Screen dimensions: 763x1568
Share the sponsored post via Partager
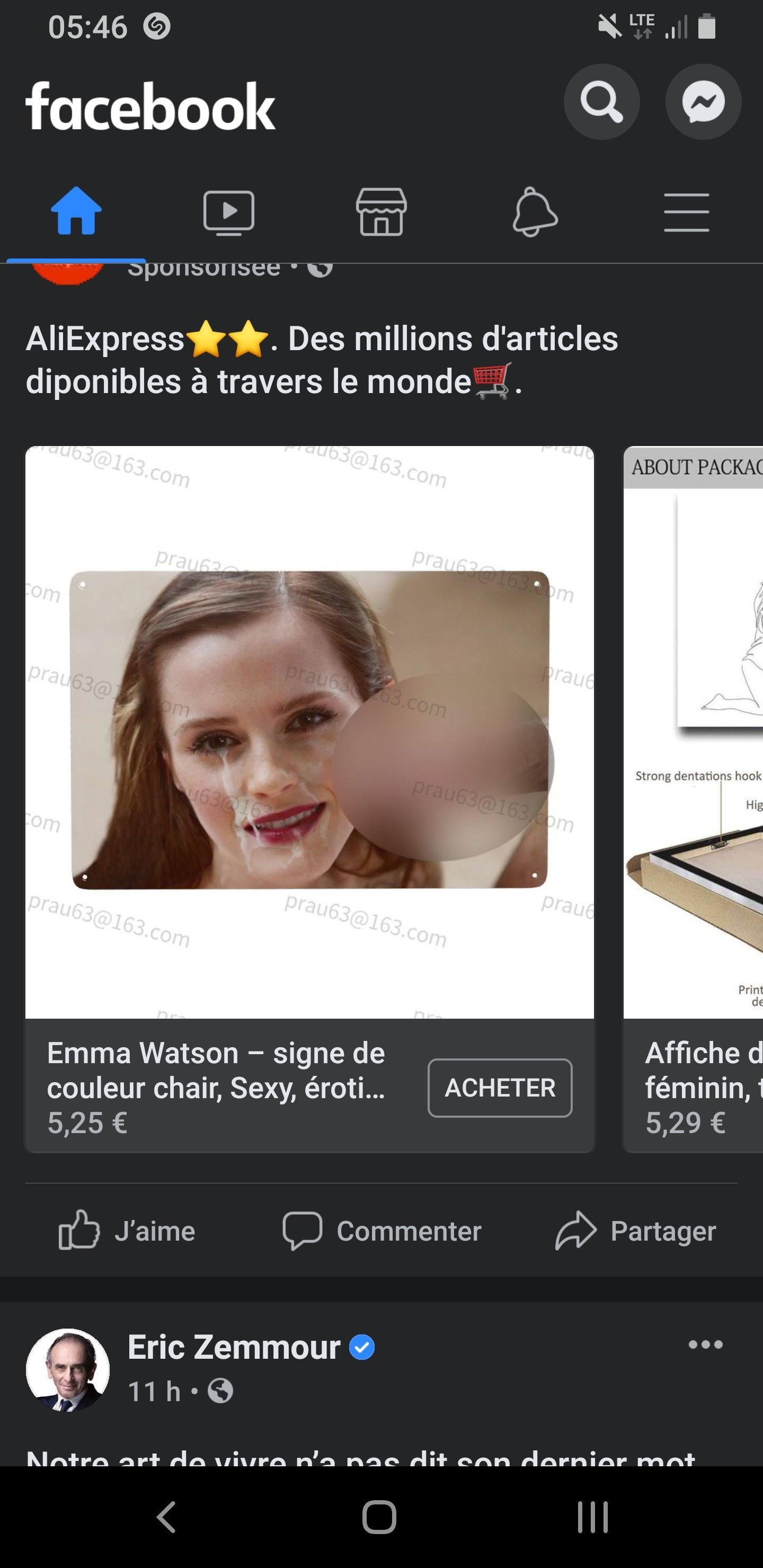pyautogui.click(x=636, y=1231)
